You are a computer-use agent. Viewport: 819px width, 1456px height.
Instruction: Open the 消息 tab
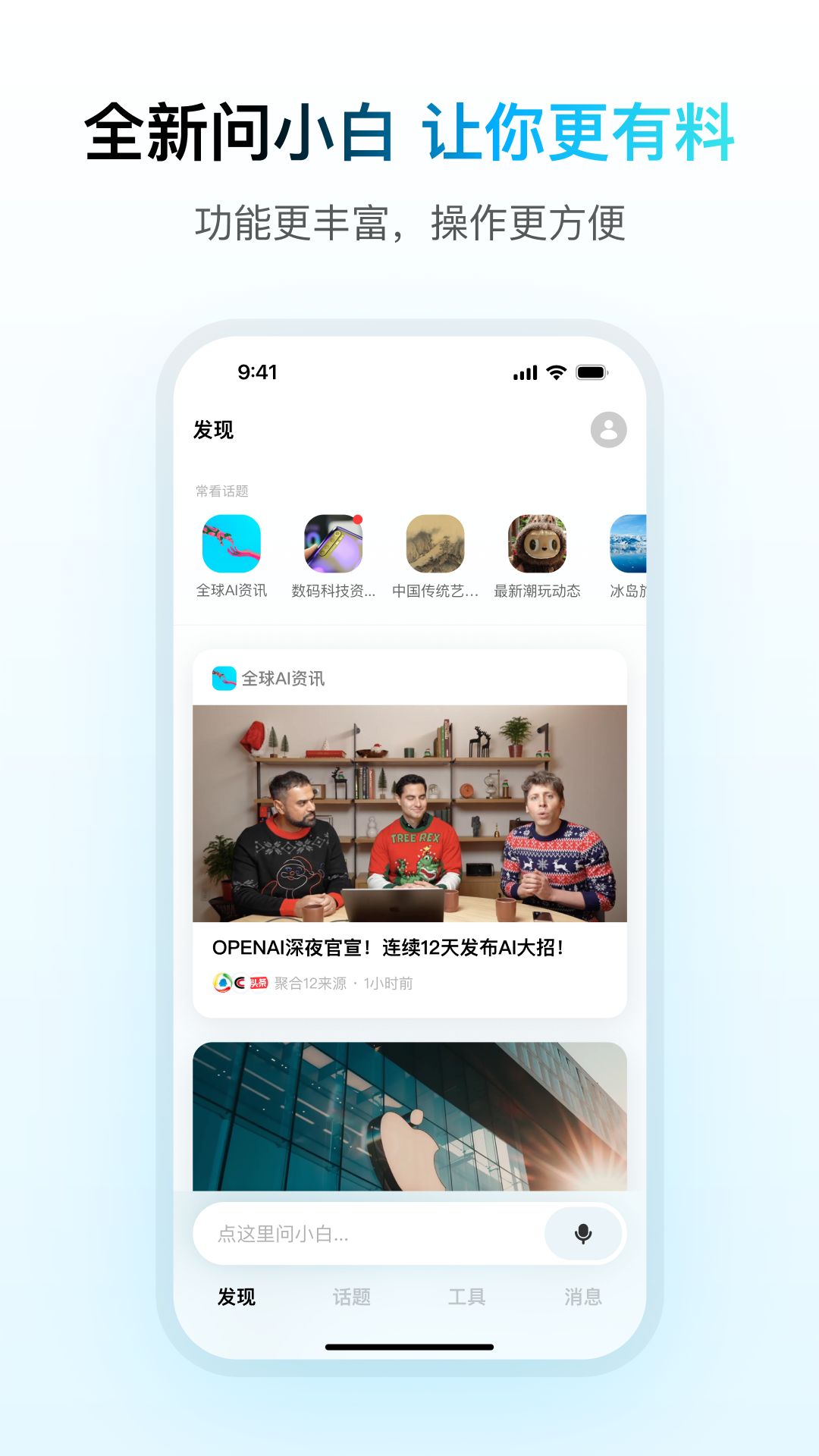[583, 1297]
